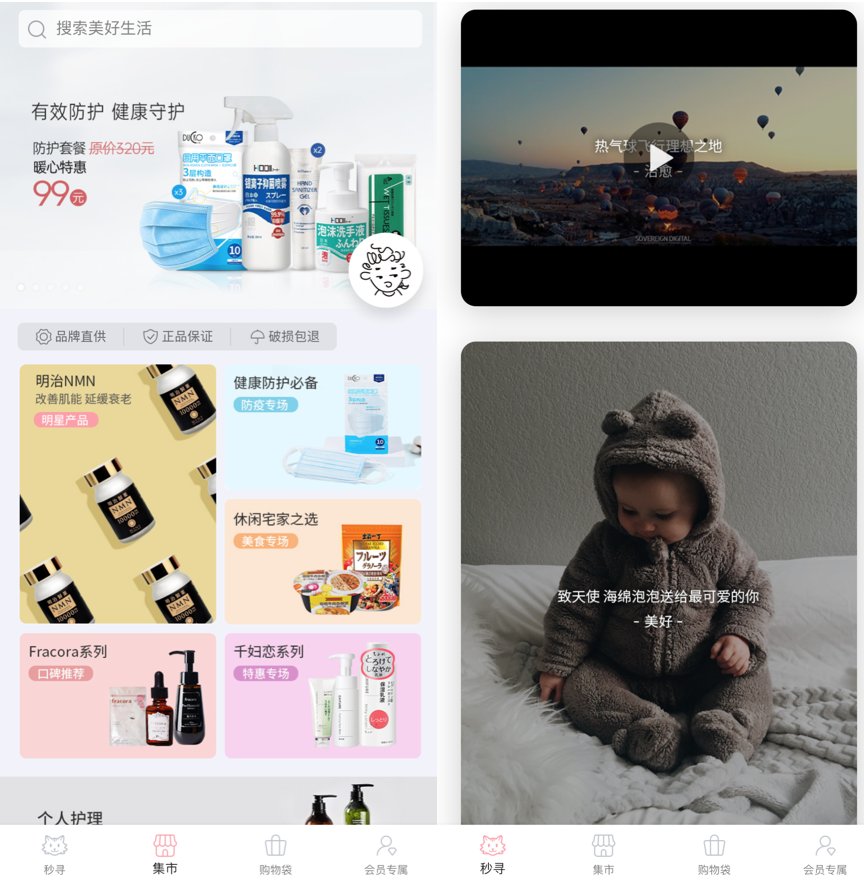This screenshot has width=864, height=888.
Task: Switch to 集市 tab from the 秒寻 feed
Action: tap(603, 855)
